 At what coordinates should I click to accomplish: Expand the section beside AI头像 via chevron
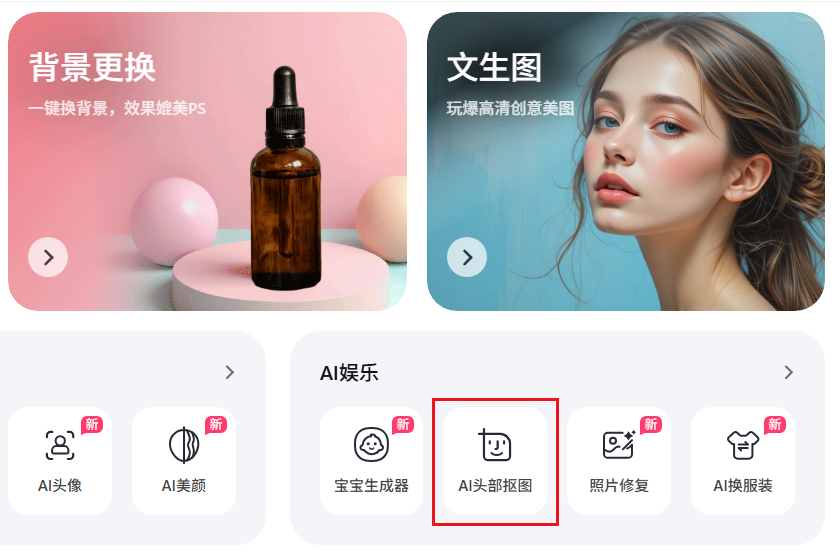tap(230, 372)
